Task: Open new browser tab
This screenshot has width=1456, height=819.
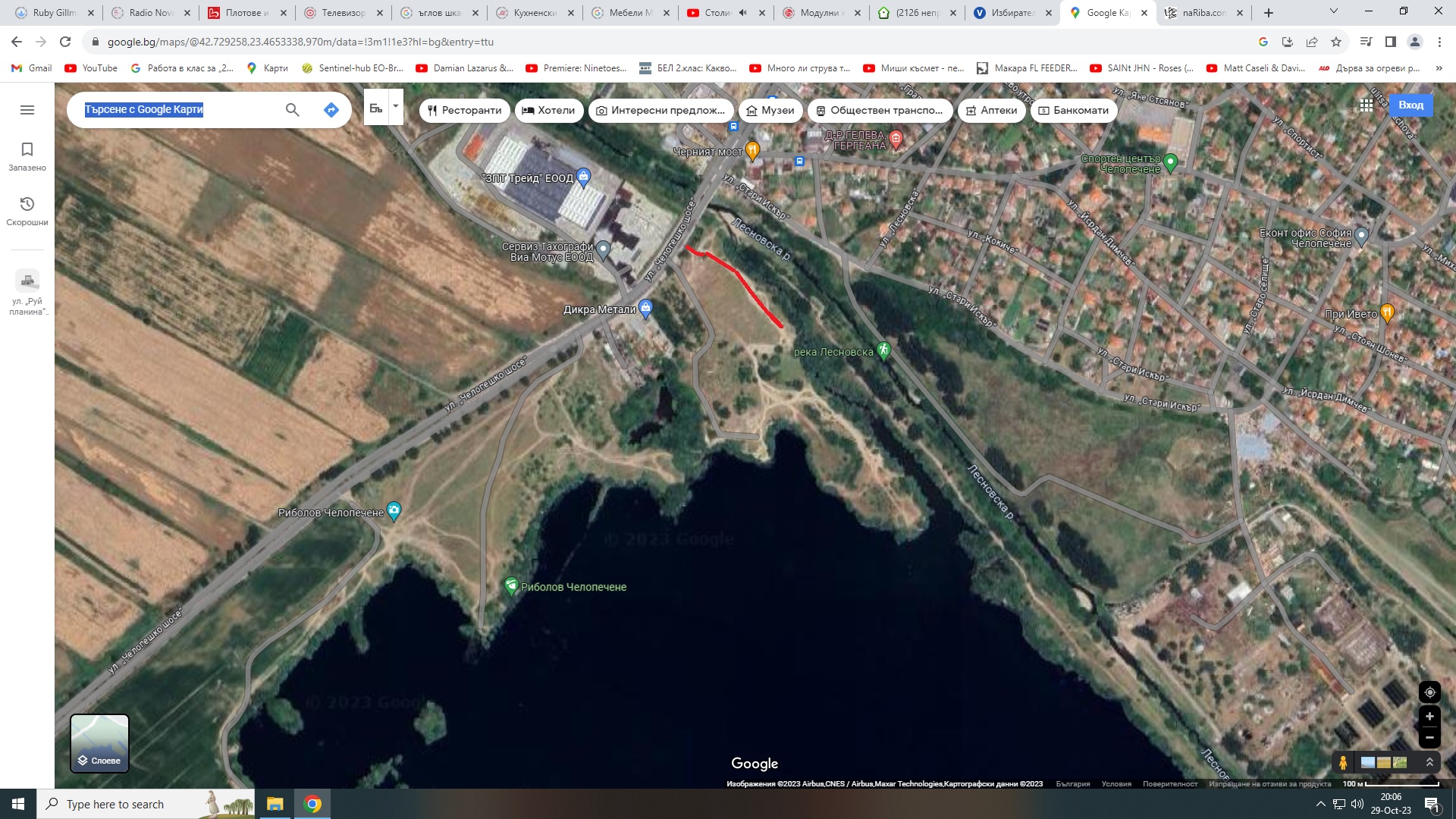Action: pos(1269,13)
